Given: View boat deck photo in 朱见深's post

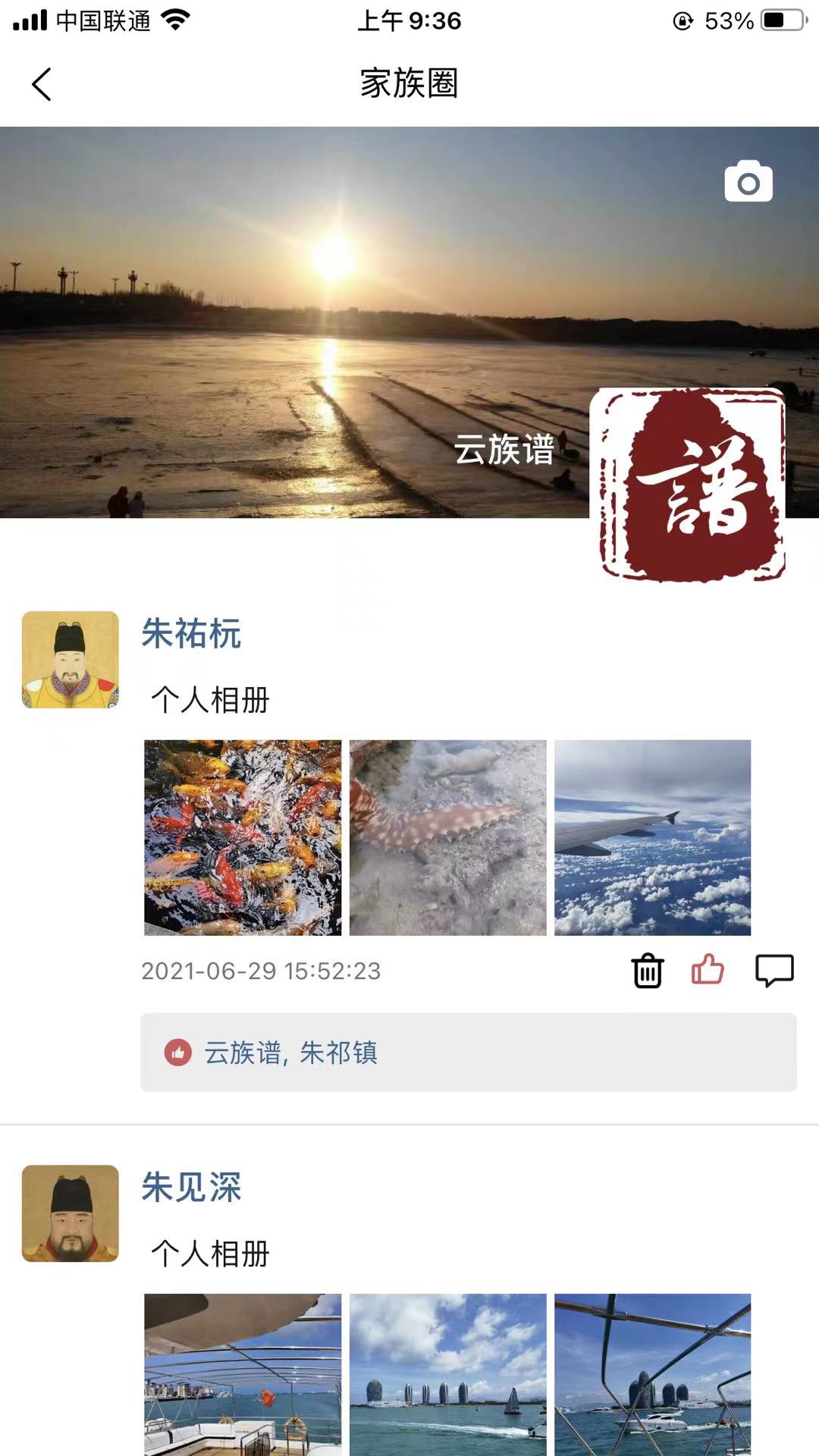Looking at the screenshot, I should tap(243, 1374).
